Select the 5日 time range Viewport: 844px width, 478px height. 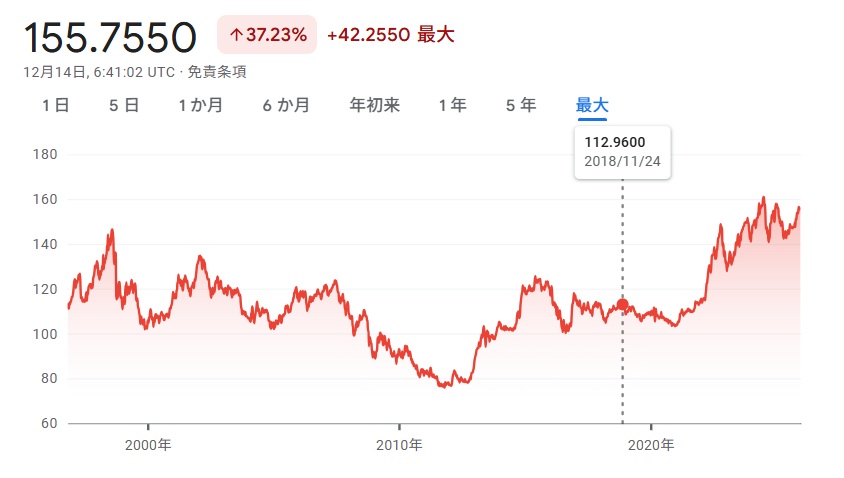[124, 105]
